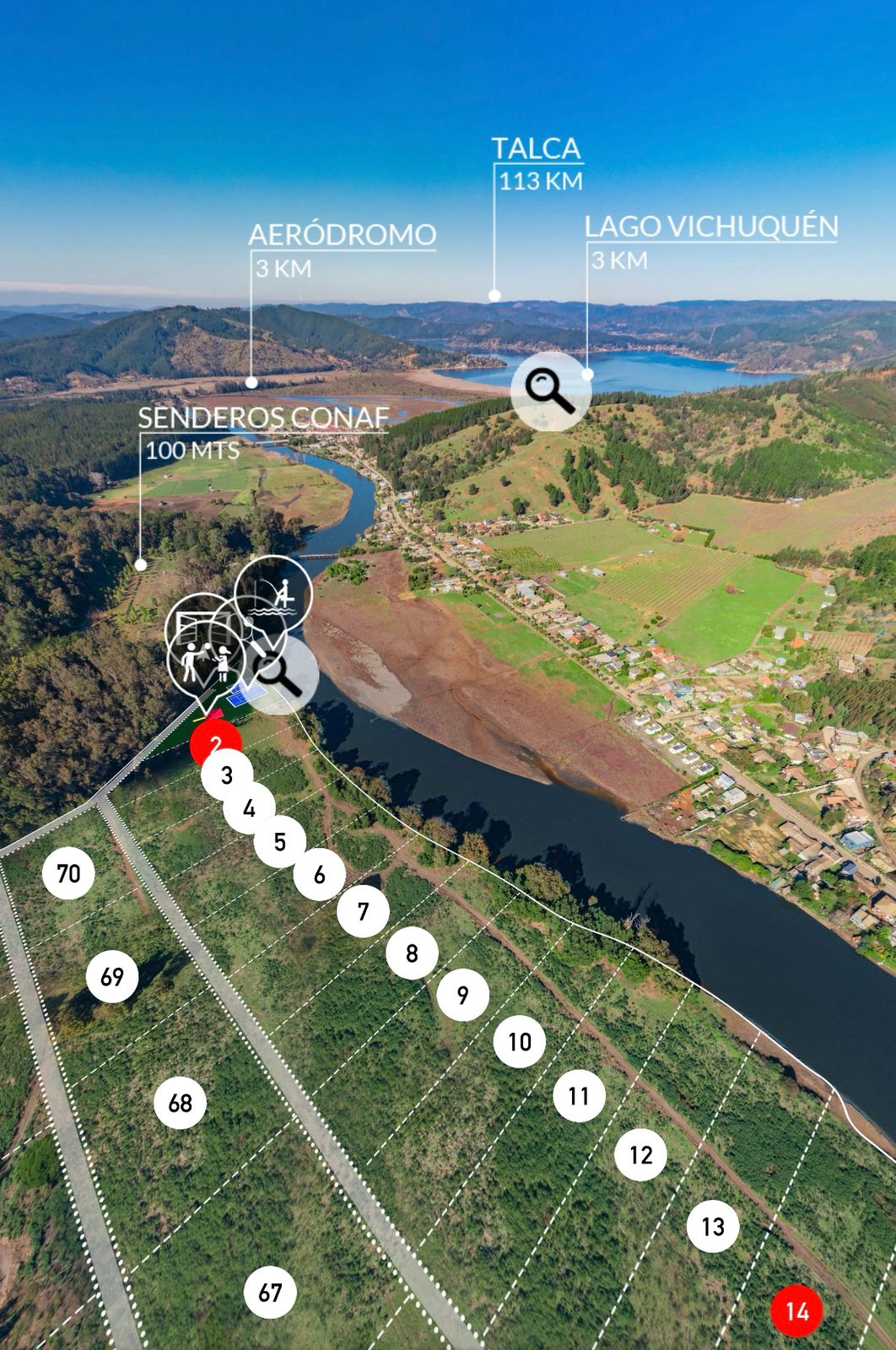The width and height of the screenshot is (896, 1350).
Task: Tap lot marker 11
Action: (579, 1096)
